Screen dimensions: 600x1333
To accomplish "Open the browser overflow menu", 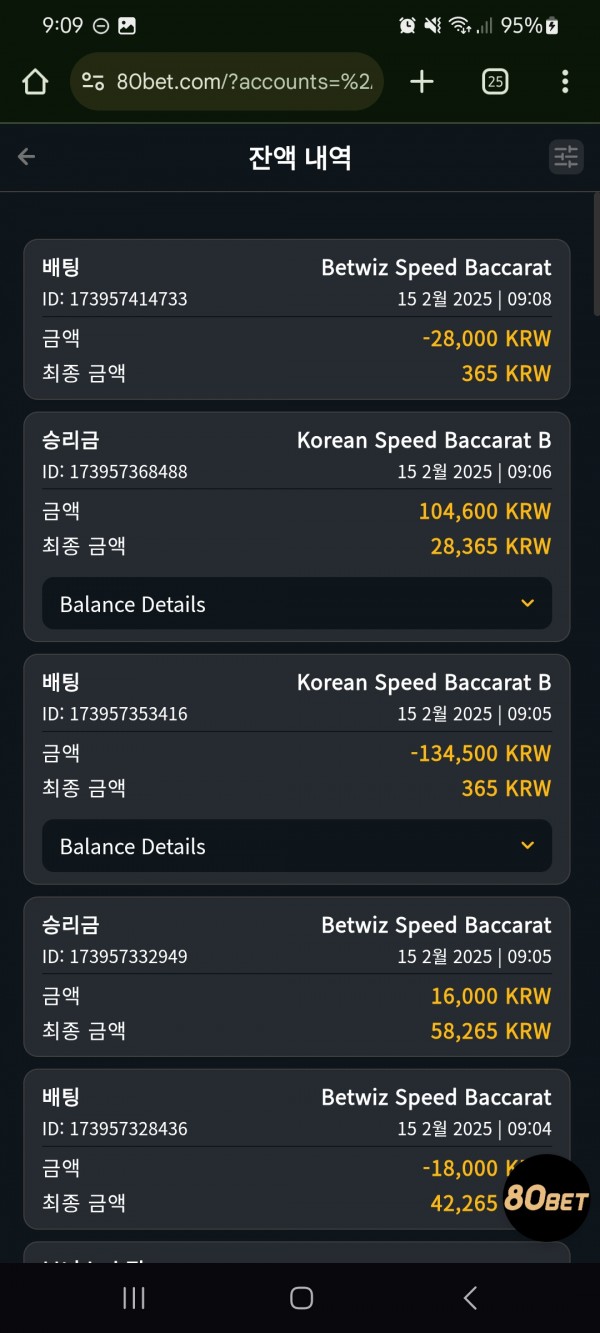I will click(x=565, y=82).
